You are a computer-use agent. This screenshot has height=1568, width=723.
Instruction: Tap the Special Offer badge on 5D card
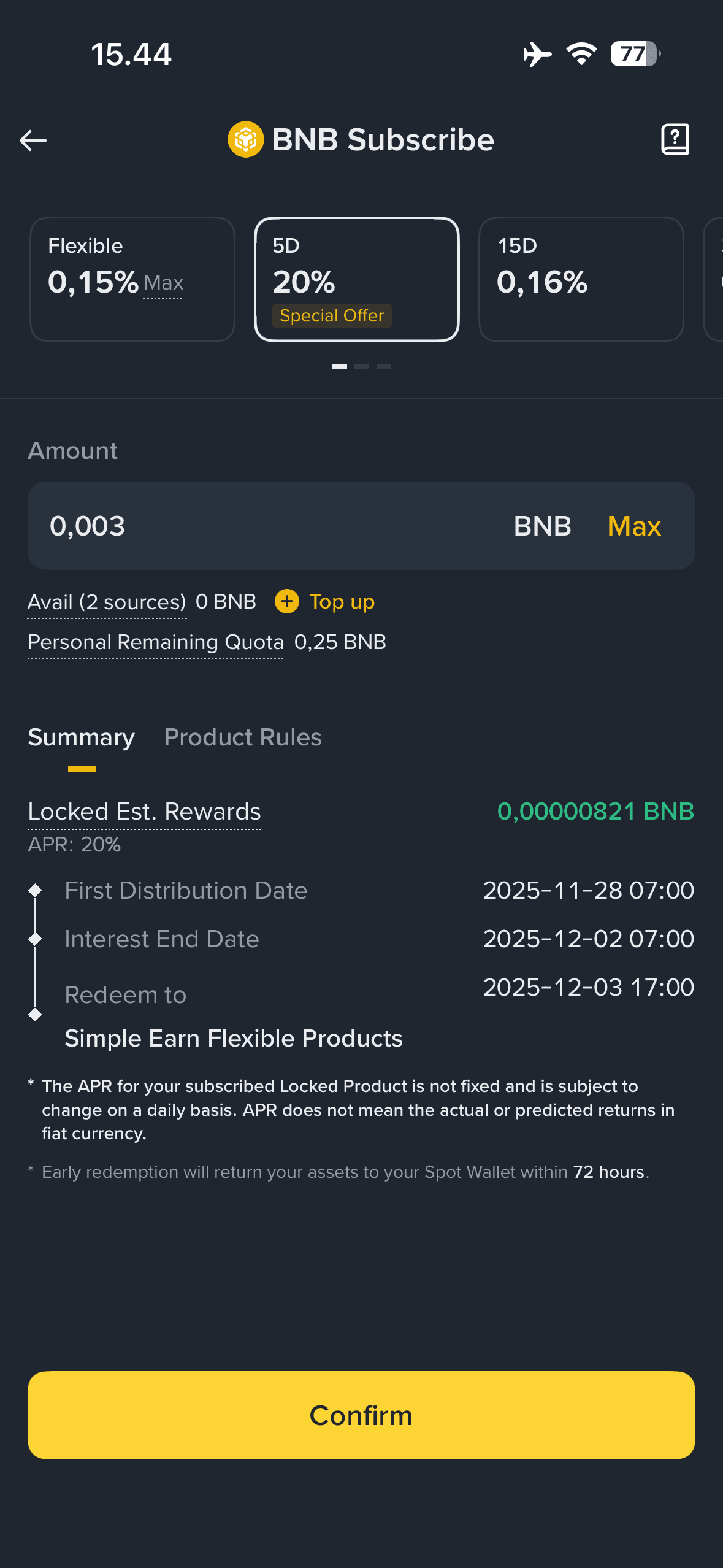point(331,315)
